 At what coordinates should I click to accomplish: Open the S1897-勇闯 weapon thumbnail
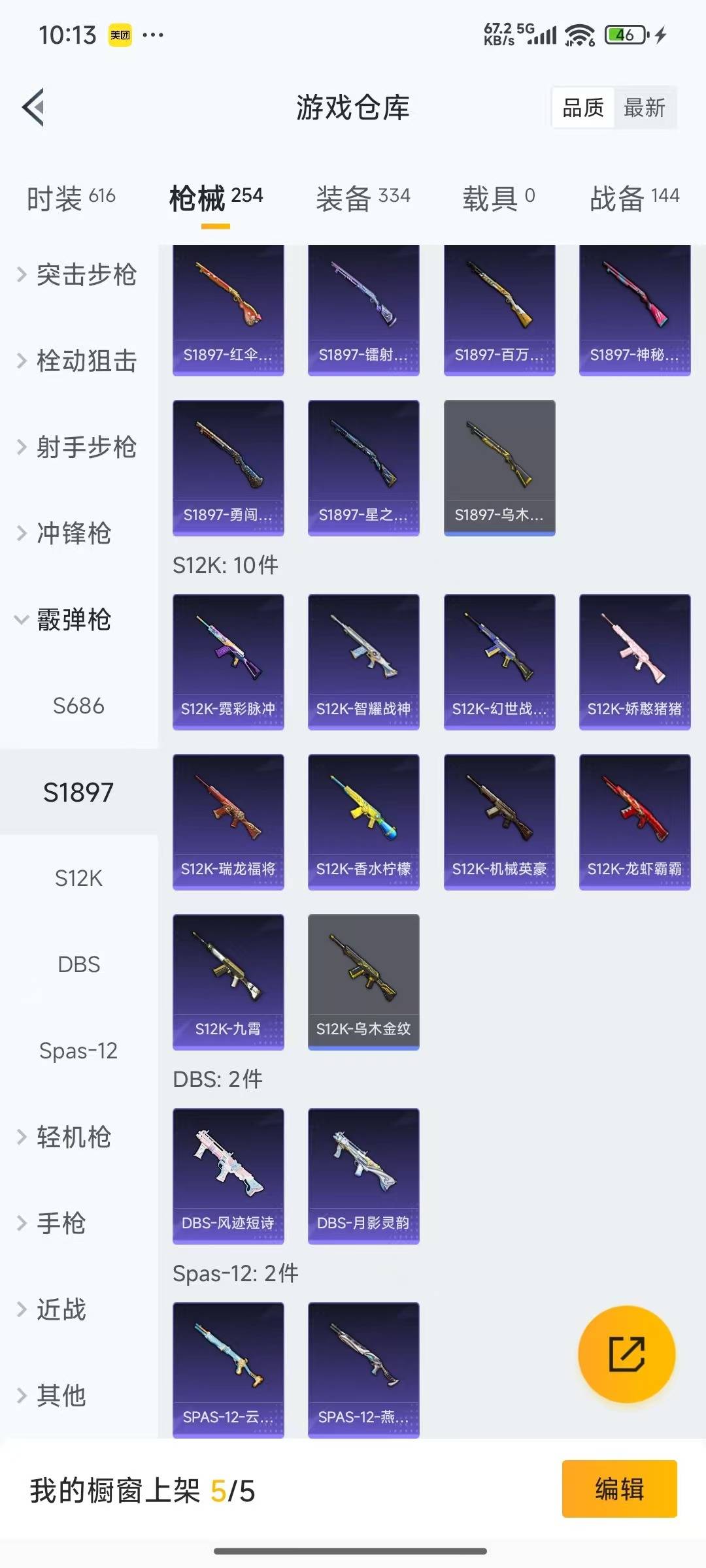pos(227,466)
